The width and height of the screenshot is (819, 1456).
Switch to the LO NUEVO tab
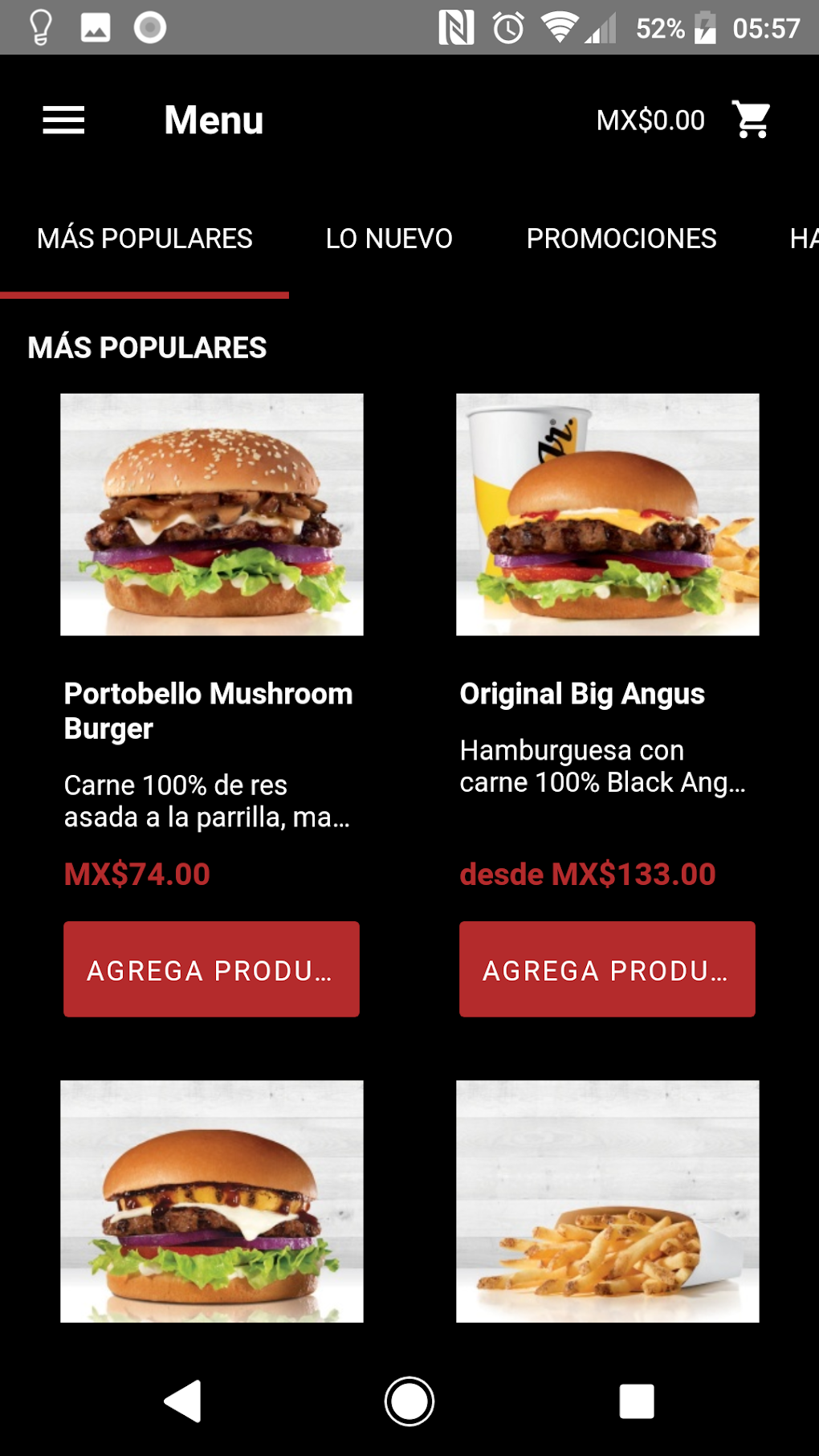389,239
